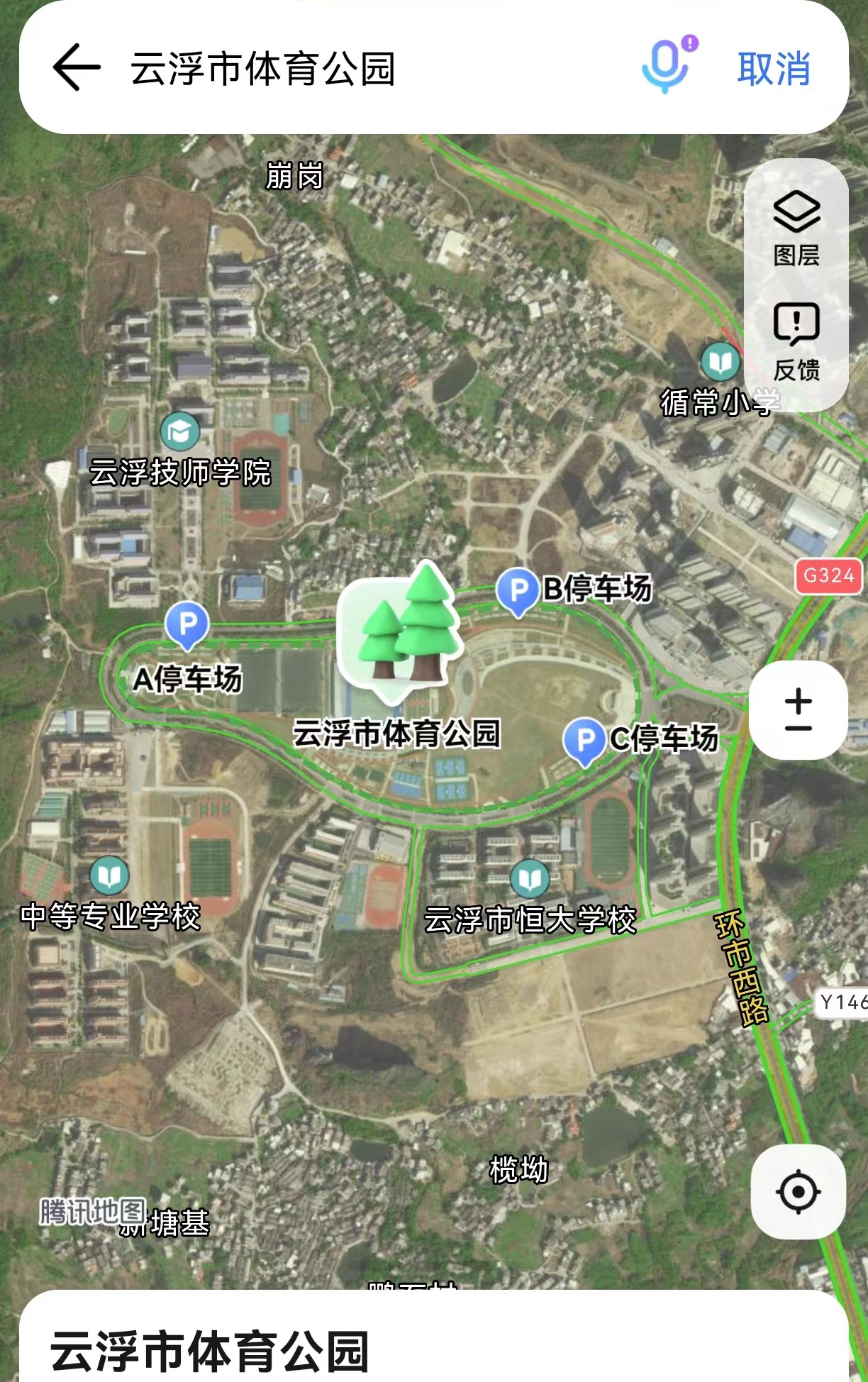
Task: Select the C停车场 parking marker
Action: (584, 741)
